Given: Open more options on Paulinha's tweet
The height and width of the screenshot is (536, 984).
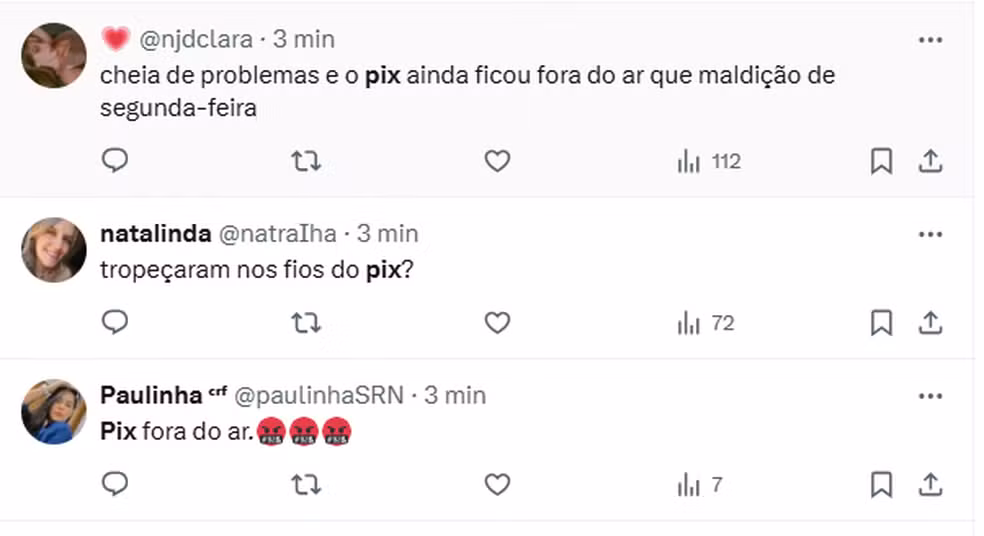Looking at the screenshot, I should coord(930,396).
